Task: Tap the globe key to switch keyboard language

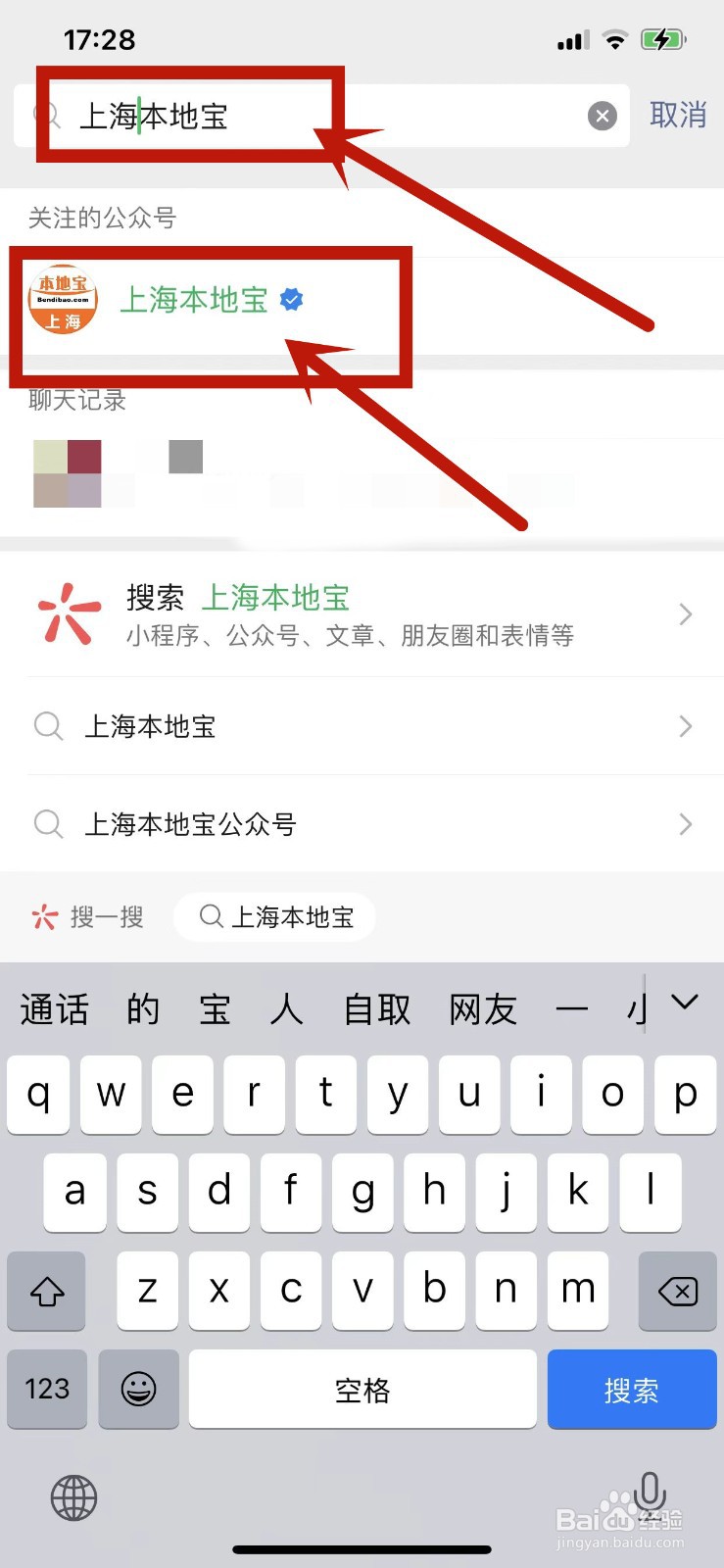Action: click(73, 1497)
